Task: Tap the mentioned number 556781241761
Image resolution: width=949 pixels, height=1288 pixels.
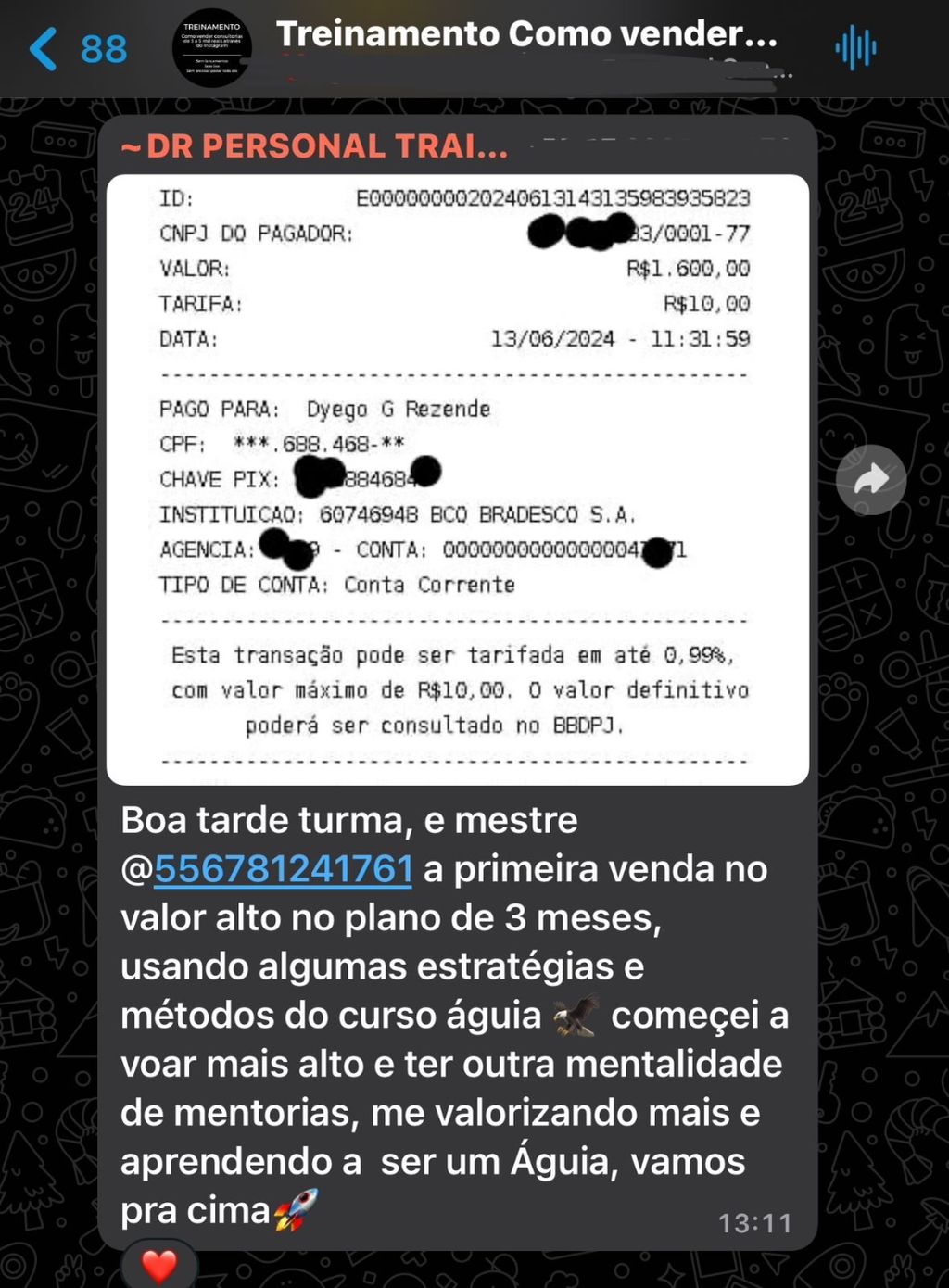Action: click(283, 869)
